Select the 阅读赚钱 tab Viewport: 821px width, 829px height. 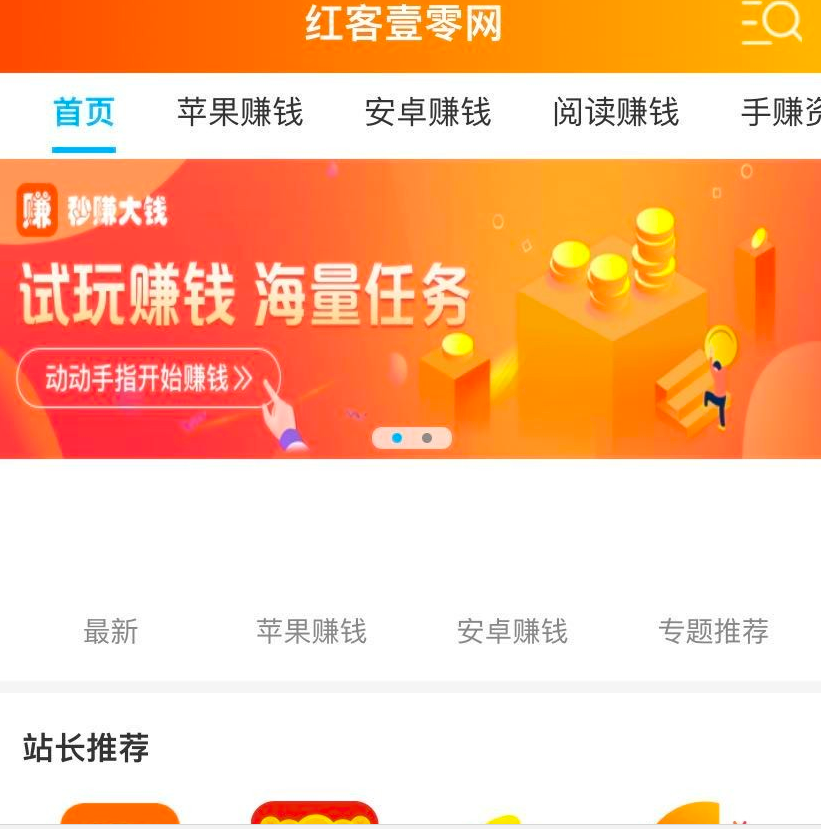tap(616, 112)
